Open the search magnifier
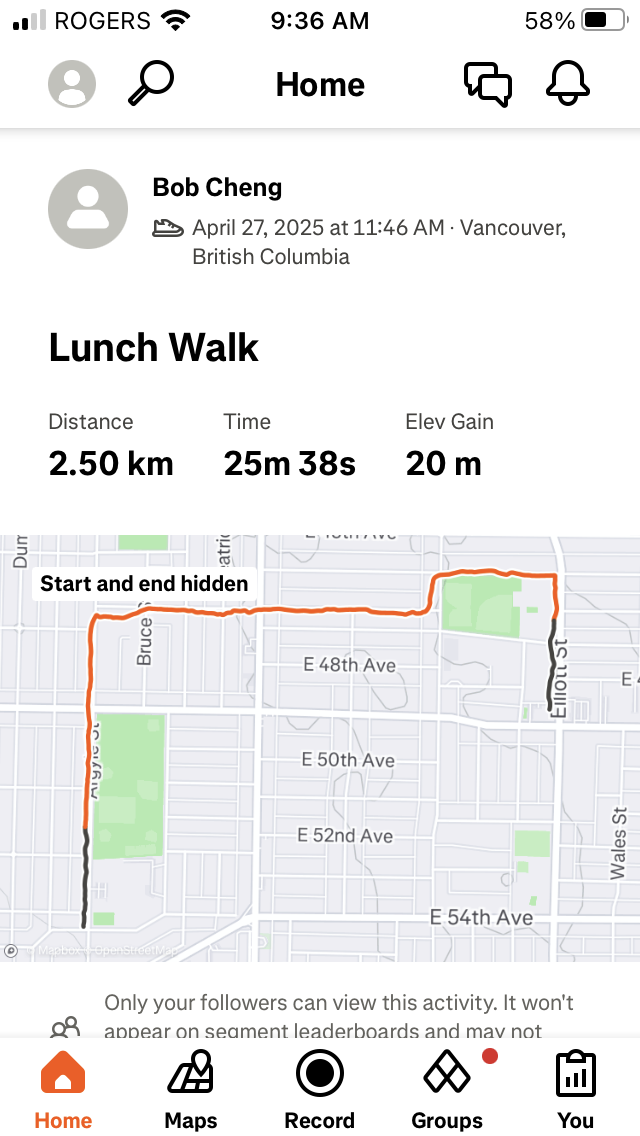The width and height of the screenshot is (640, 1136). 151,84
